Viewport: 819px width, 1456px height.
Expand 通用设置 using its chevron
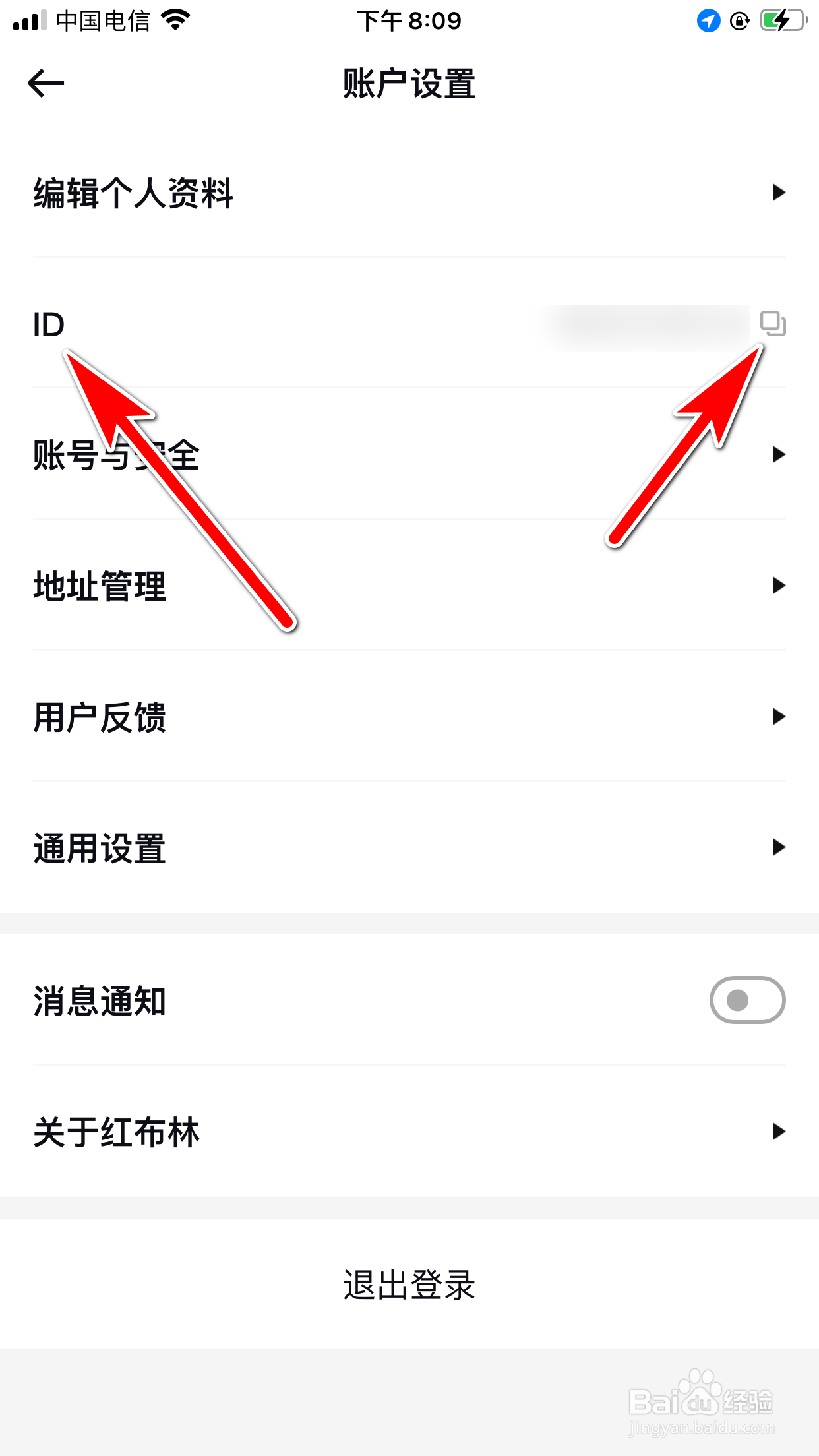point(779,847)
